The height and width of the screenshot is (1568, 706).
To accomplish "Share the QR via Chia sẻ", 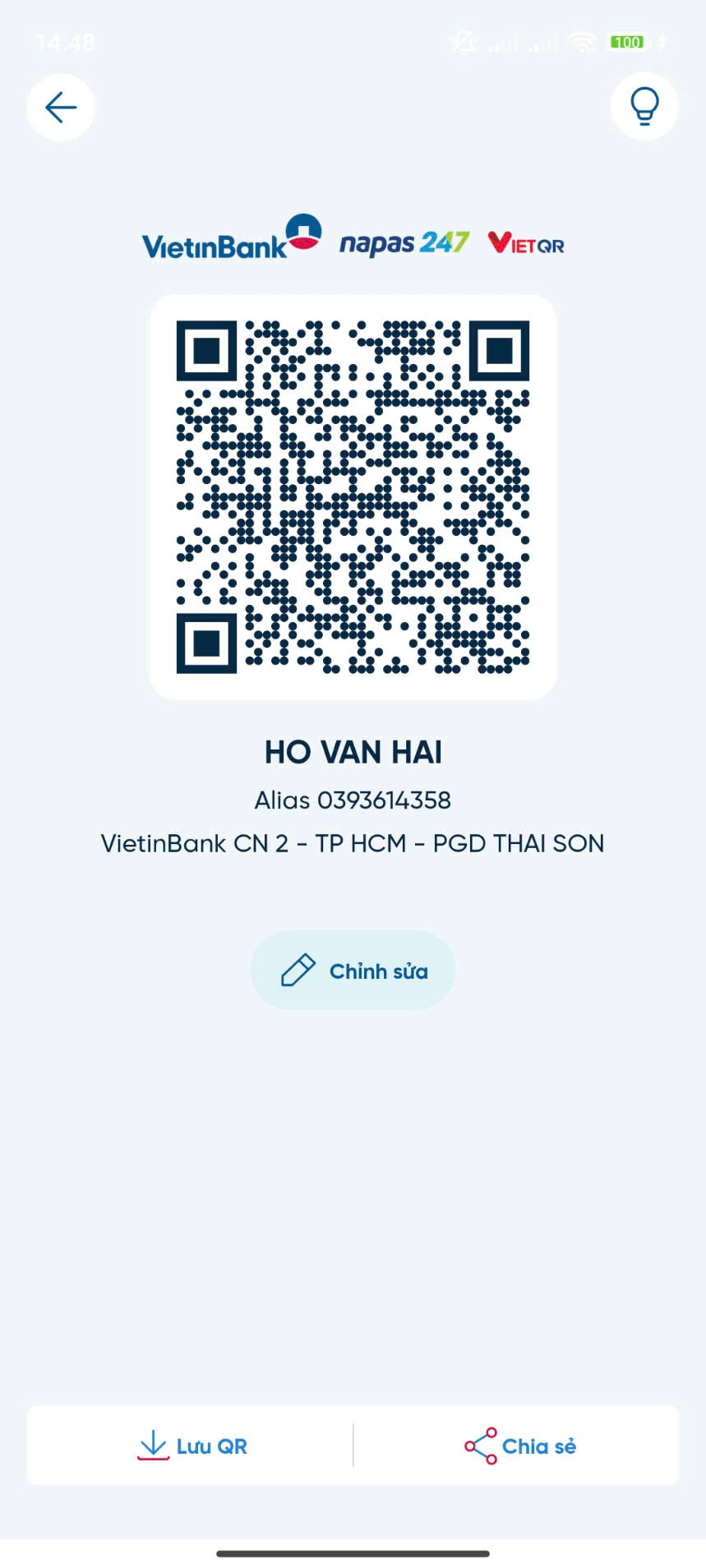I will pyautogui.click(x=518, y=1446).
